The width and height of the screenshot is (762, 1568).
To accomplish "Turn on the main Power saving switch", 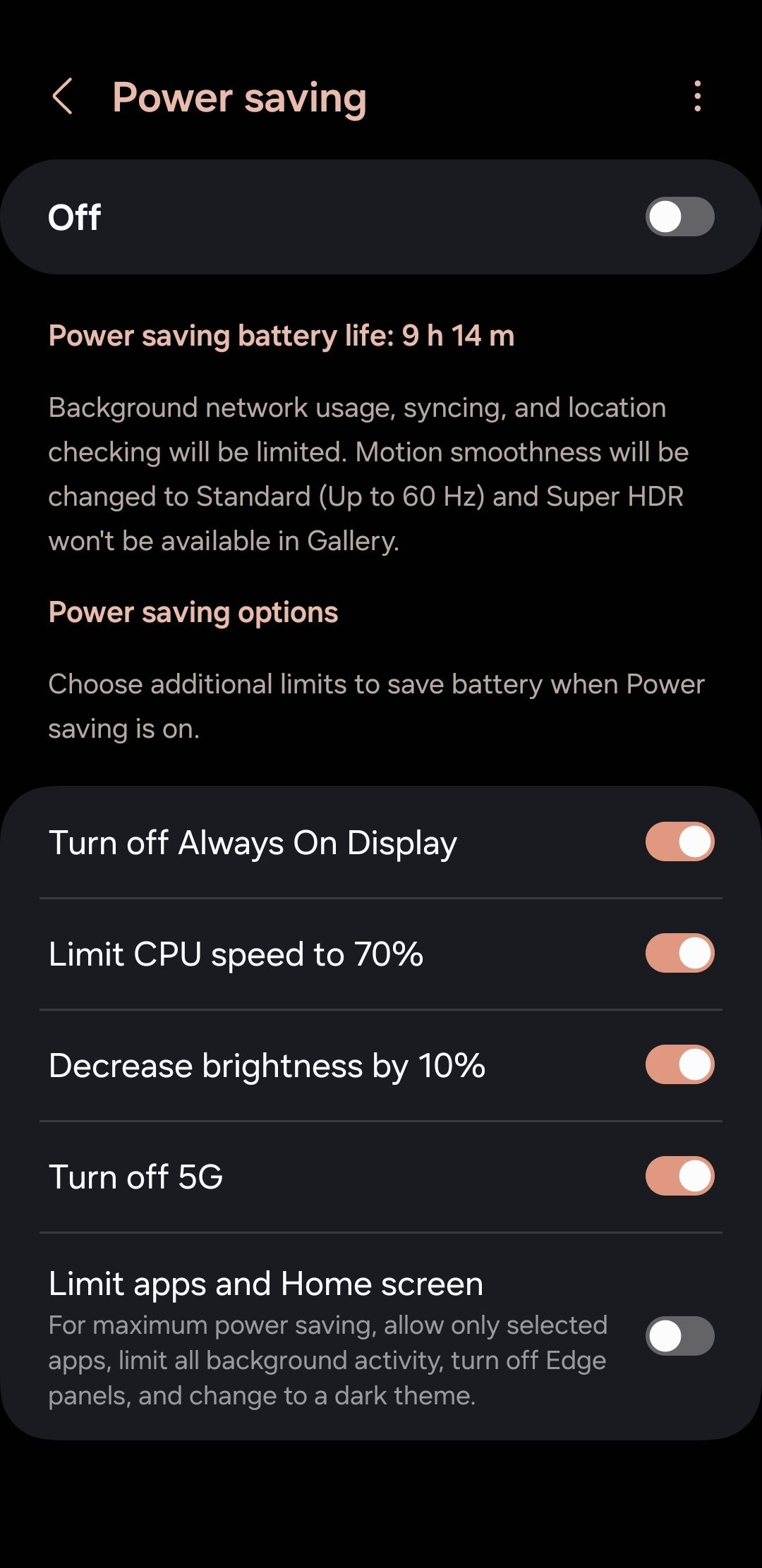I will (x=679, y=217).
